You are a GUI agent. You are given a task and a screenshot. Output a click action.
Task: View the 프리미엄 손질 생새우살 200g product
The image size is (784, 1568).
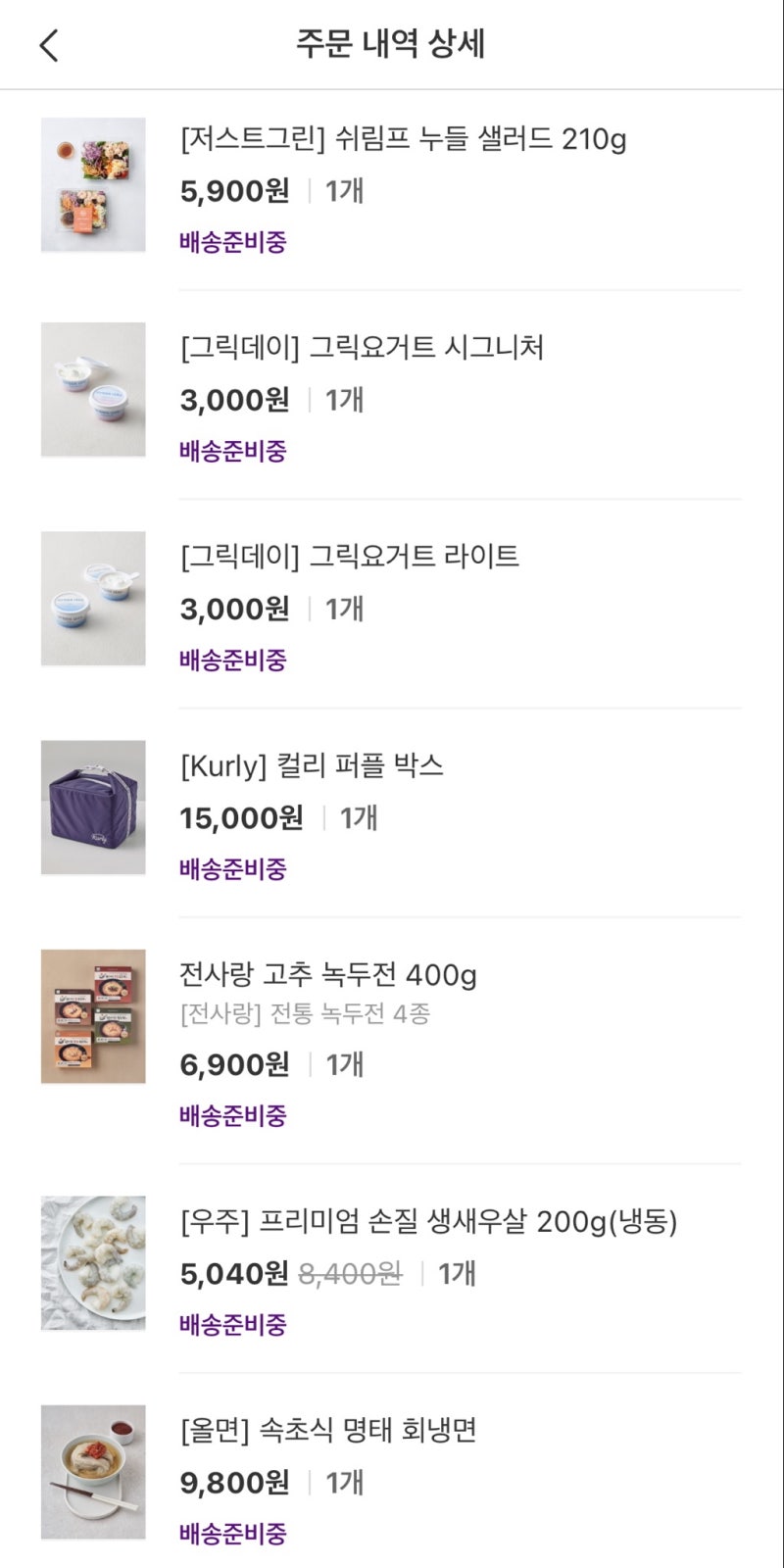click(x=428, y=1222)
